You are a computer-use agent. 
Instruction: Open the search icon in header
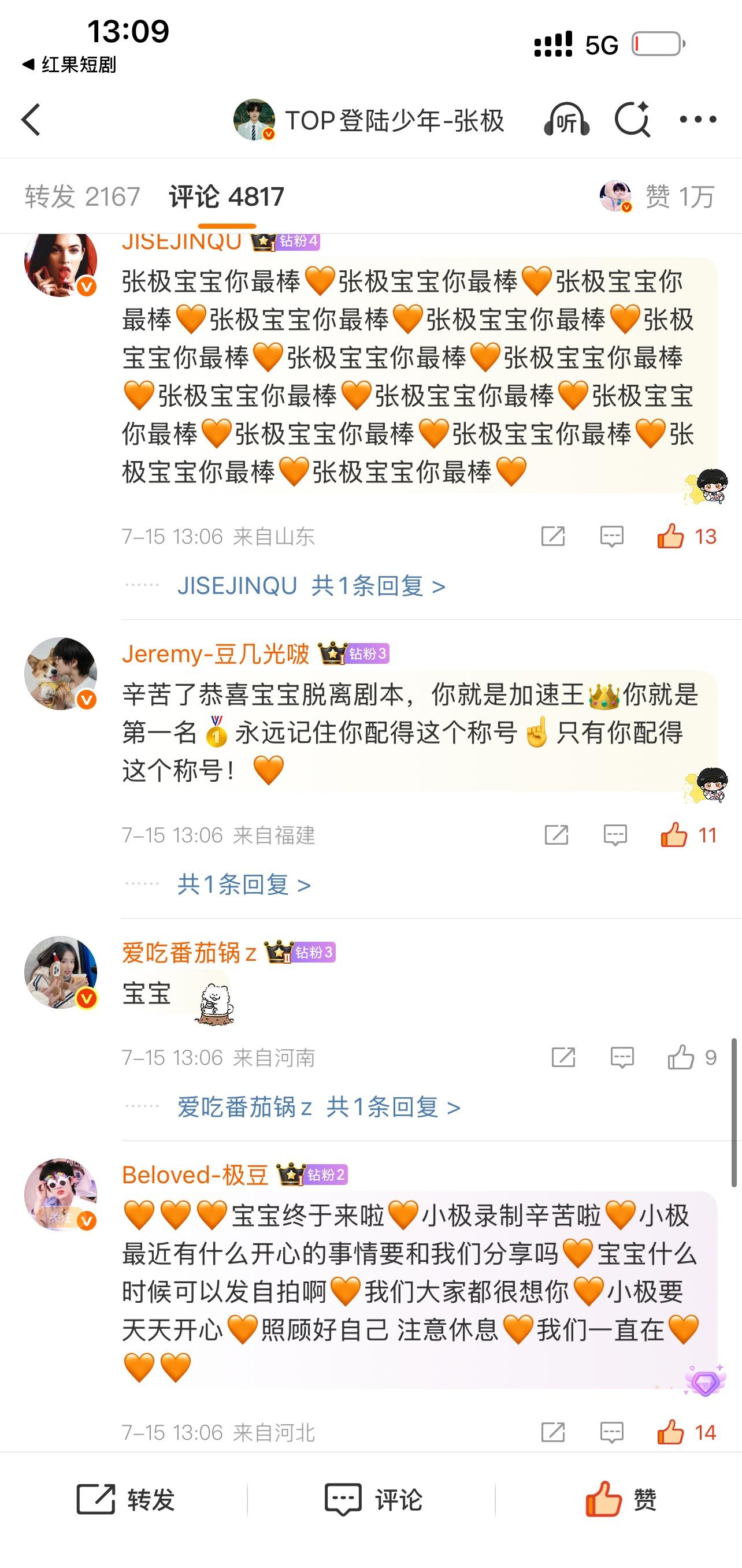[x=632, y=119]
